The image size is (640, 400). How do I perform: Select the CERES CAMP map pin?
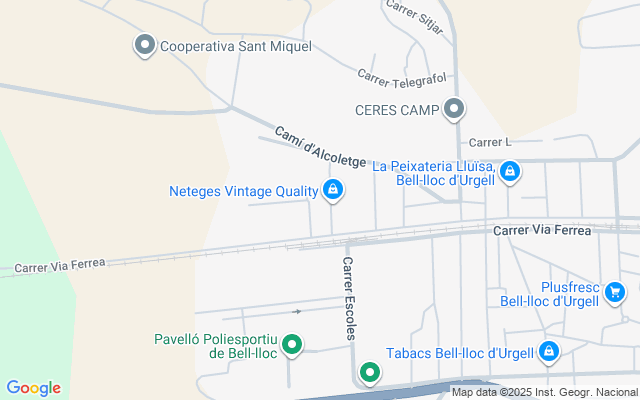coord(454,108)
